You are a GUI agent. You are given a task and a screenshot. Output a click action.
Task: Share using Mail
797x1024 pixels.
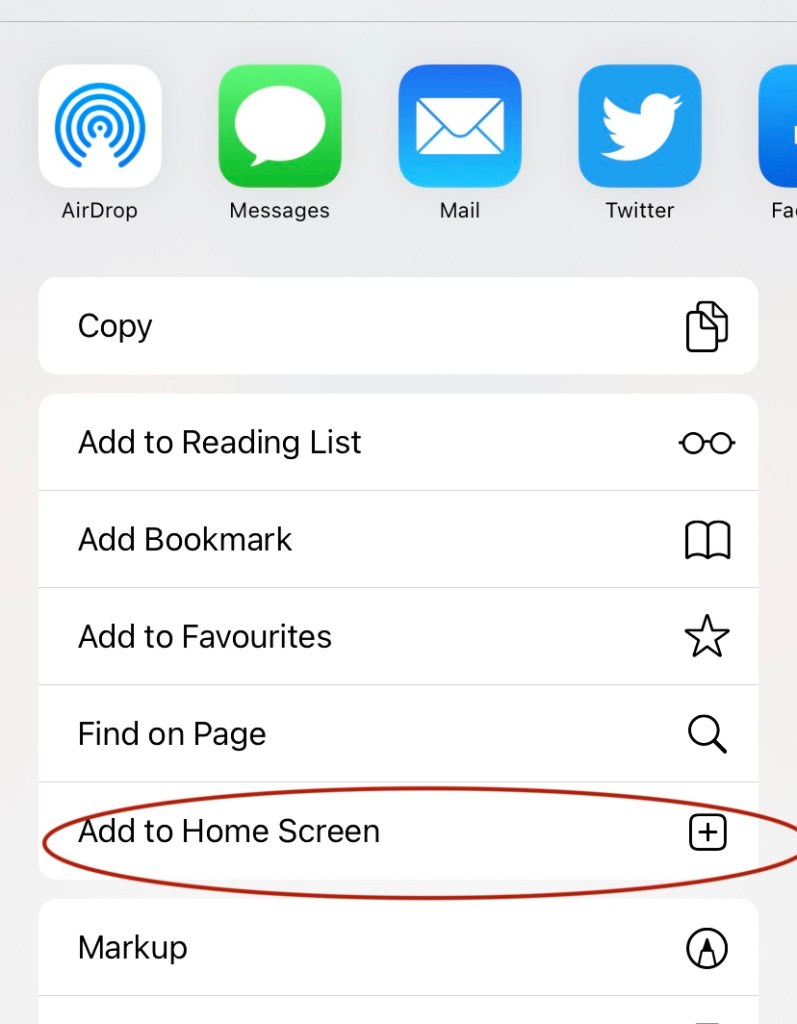tap(460, 127)
